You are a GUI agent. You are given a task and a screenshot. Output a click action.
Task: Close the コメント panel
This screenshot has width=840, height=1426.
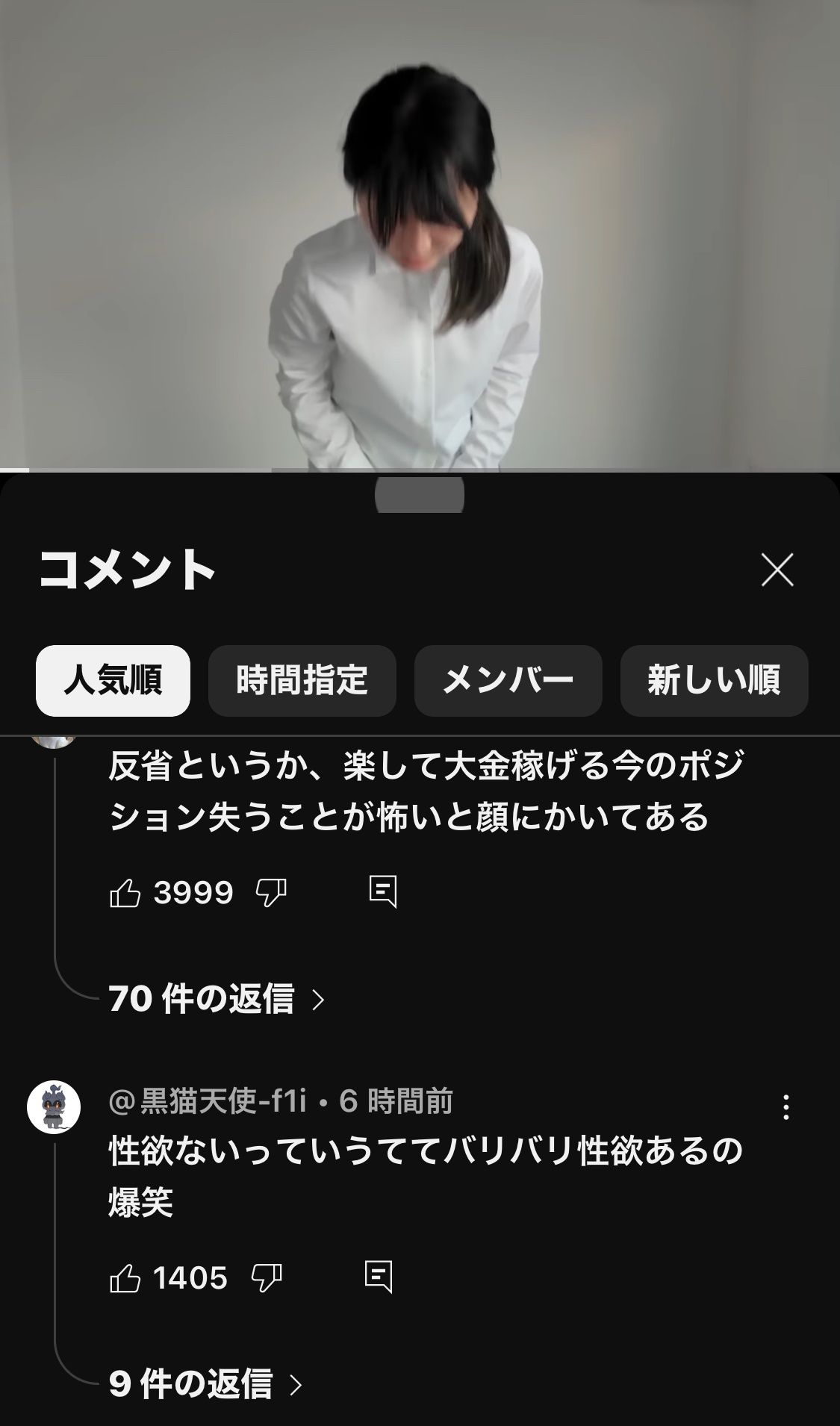click(x=777, y=570)
